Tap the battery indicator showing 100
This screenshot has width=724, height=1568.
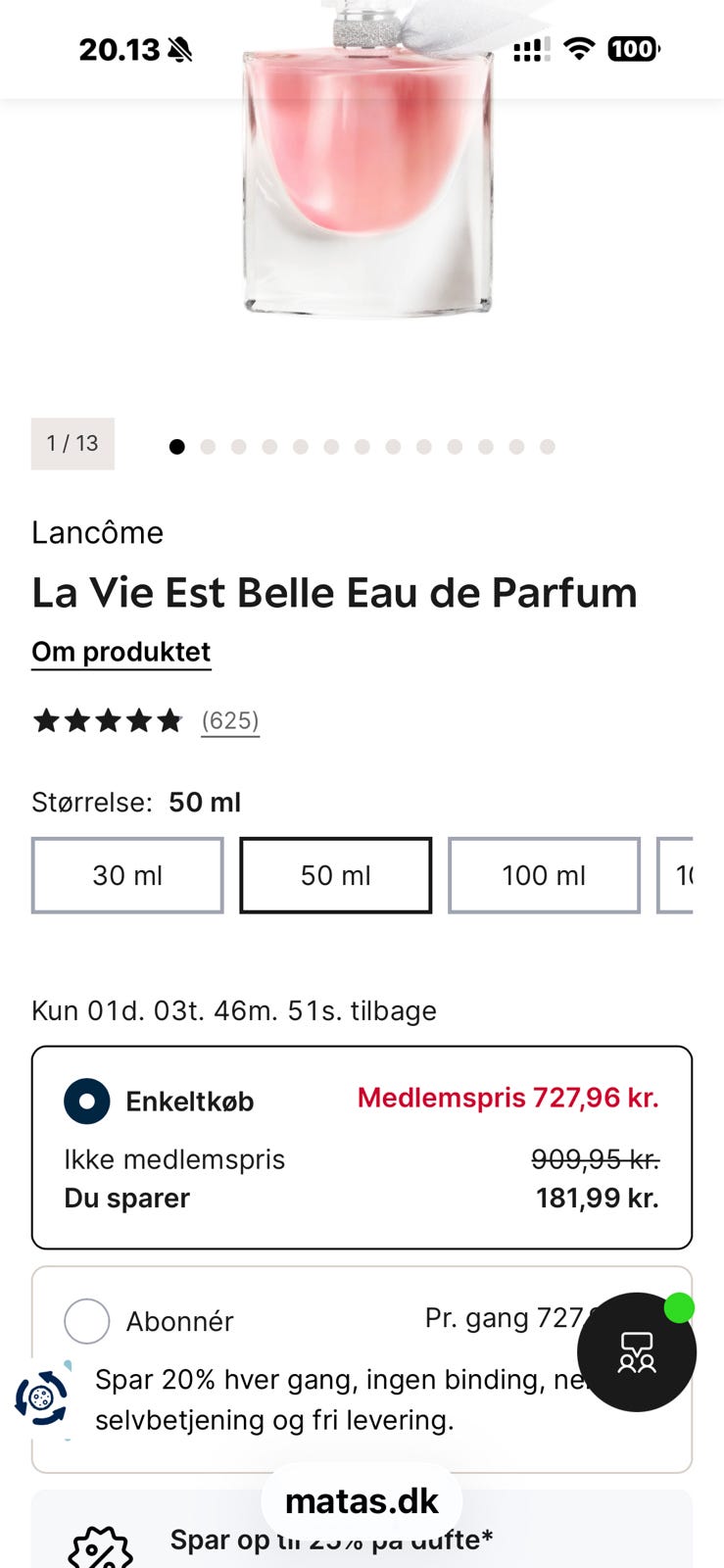tap(634, 47)
